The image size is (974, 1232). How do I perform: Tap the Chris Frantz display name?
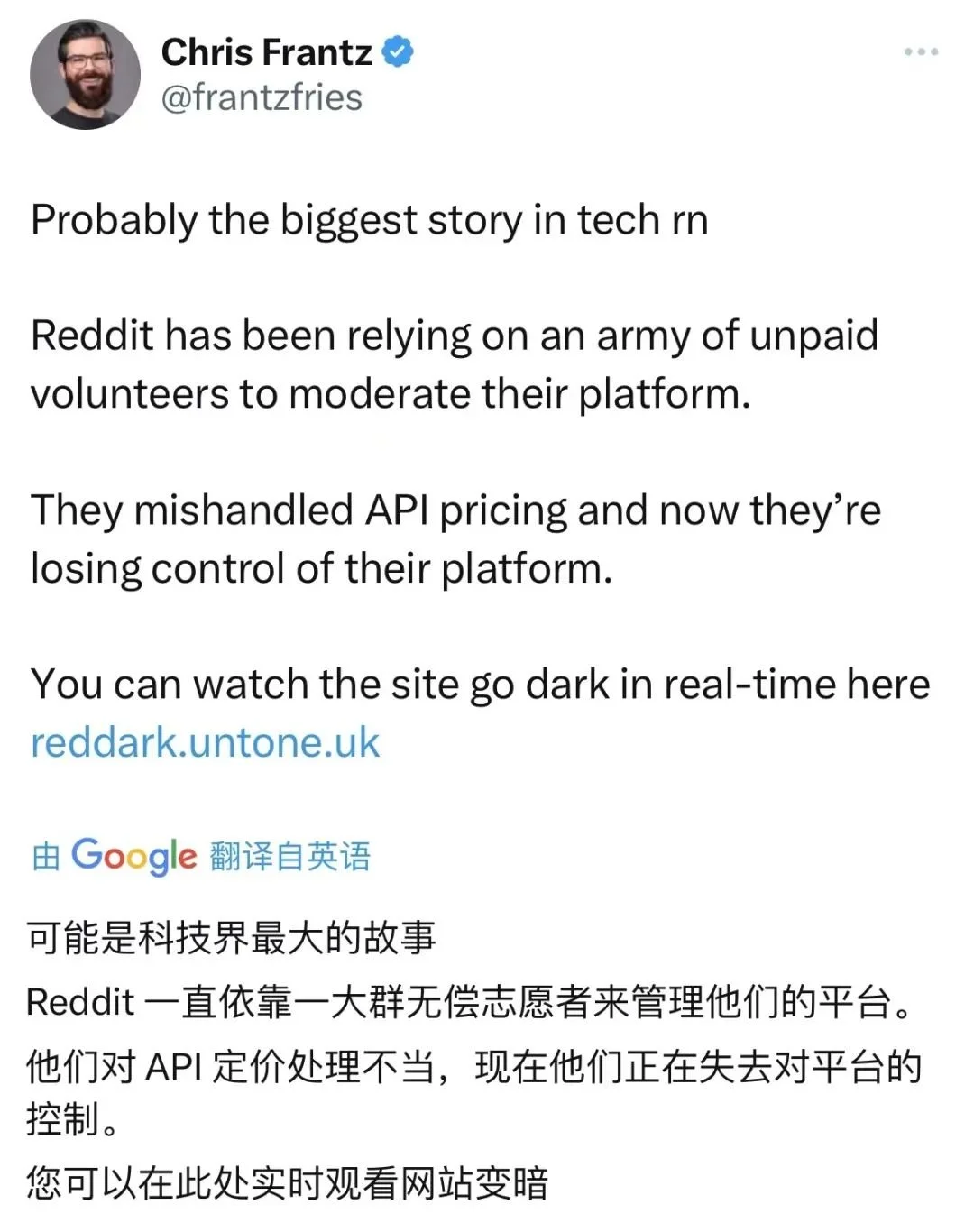(x=266, y=52)
